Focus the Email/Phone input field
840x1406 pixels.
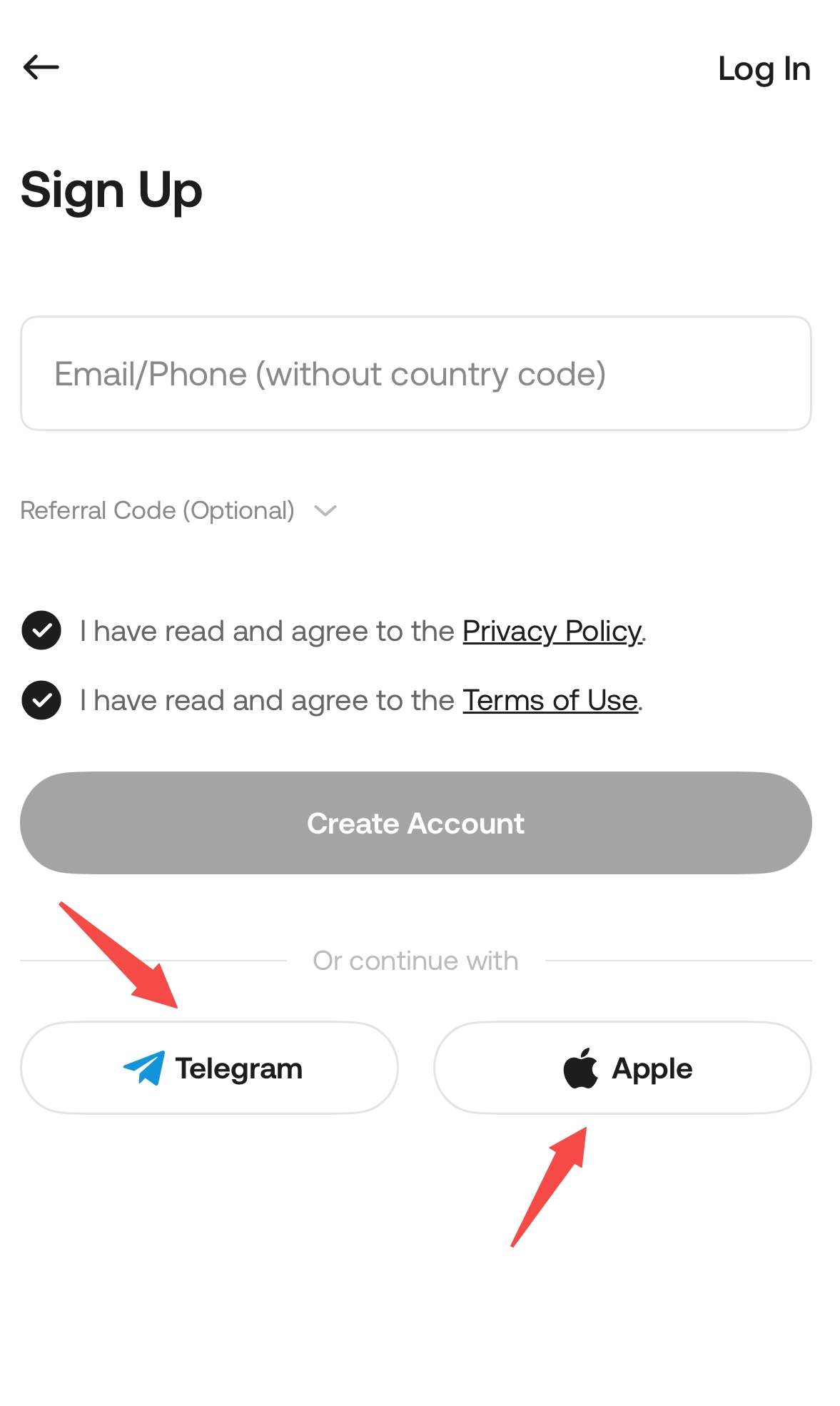point(415,373)
